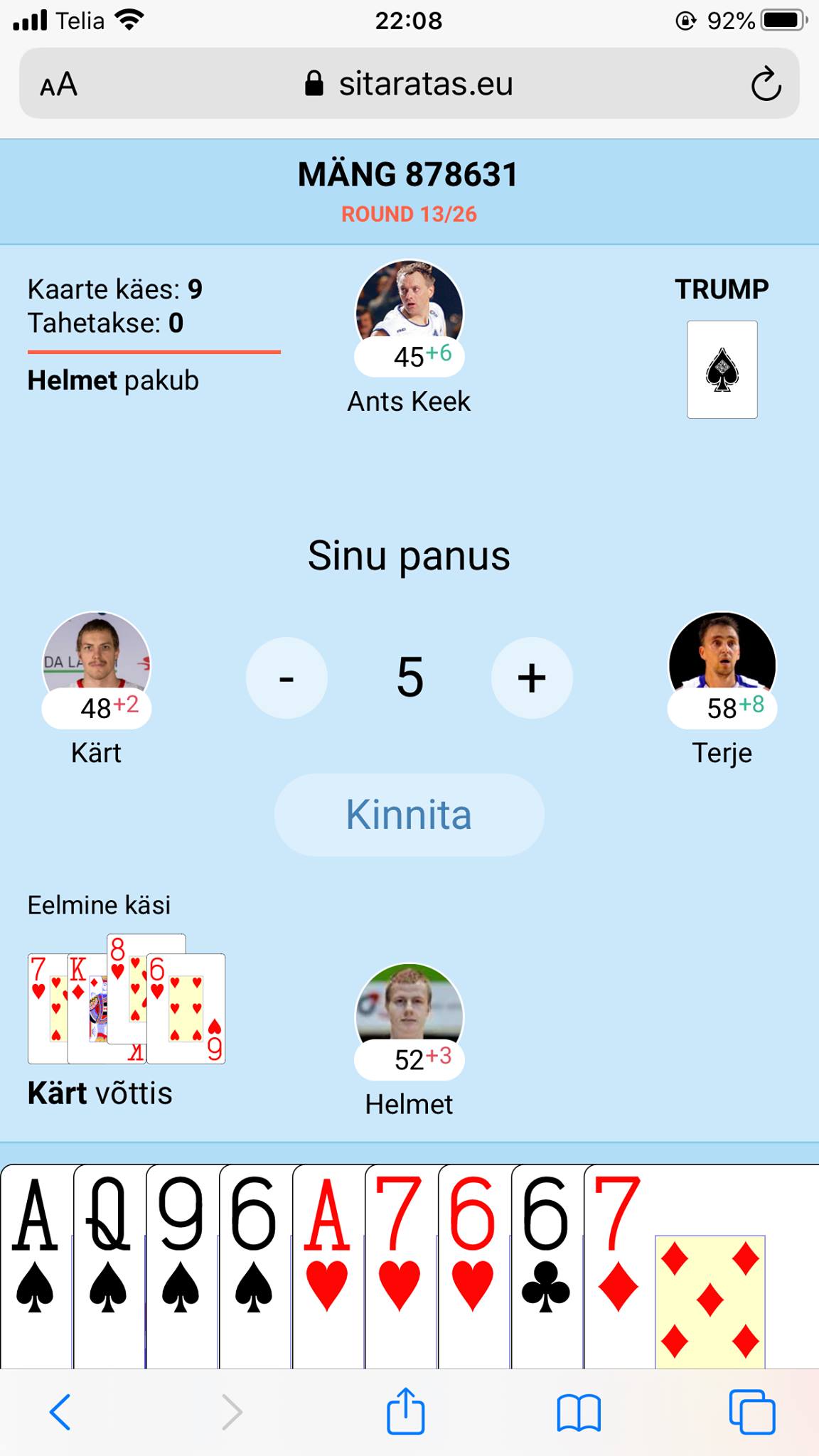Decrease the bid with the minus button

pos(287,678)
